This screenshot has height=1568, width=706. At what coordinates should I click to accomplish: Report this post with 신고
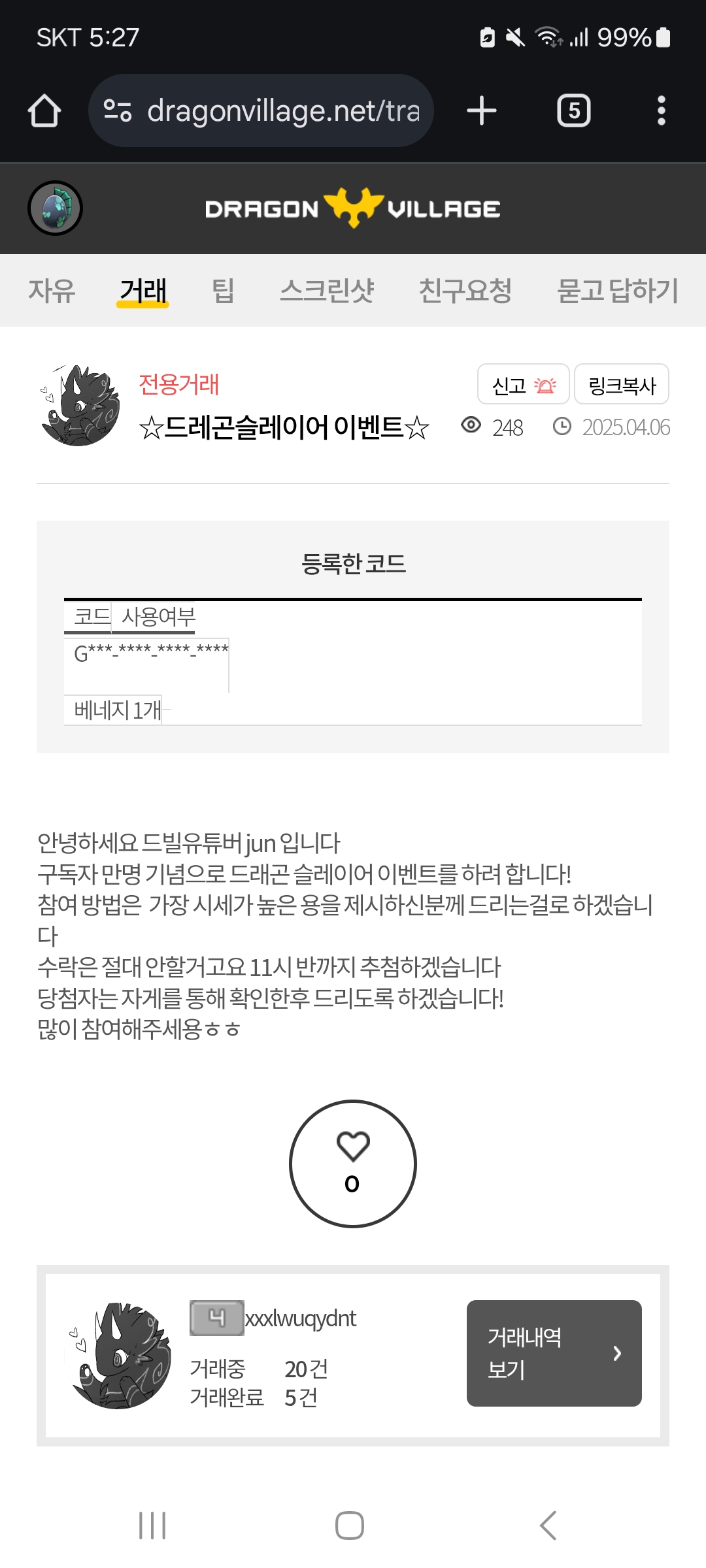pos(523,385)
